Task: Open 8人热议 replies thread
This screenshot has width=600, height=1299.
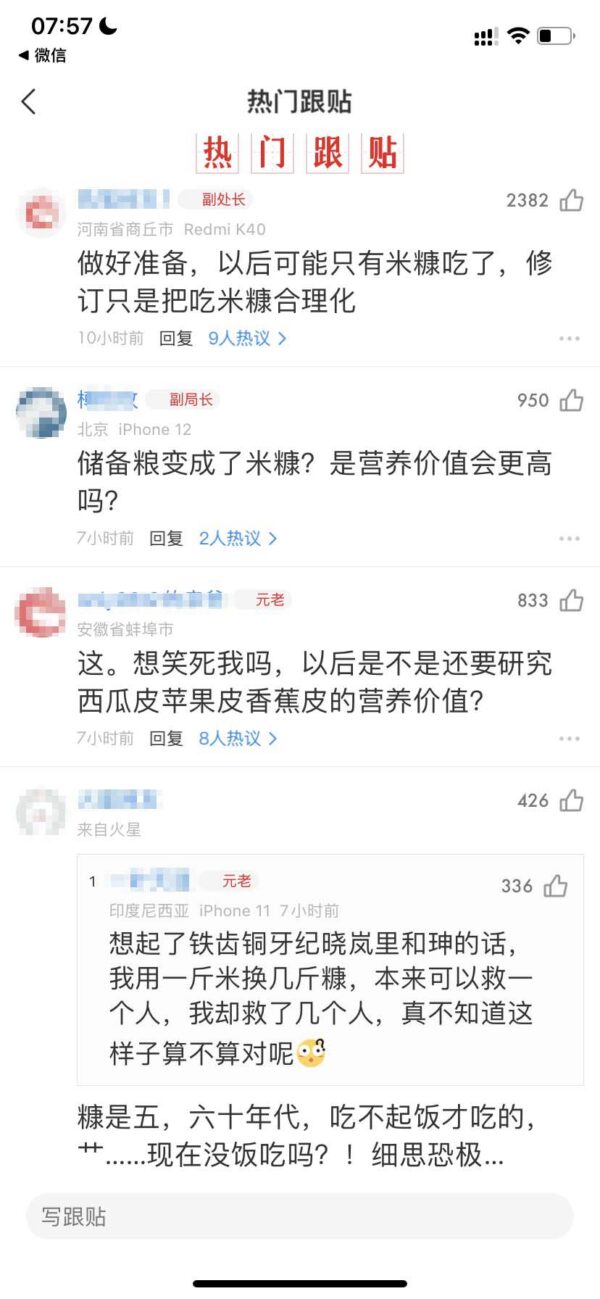Action: point(238,738)
